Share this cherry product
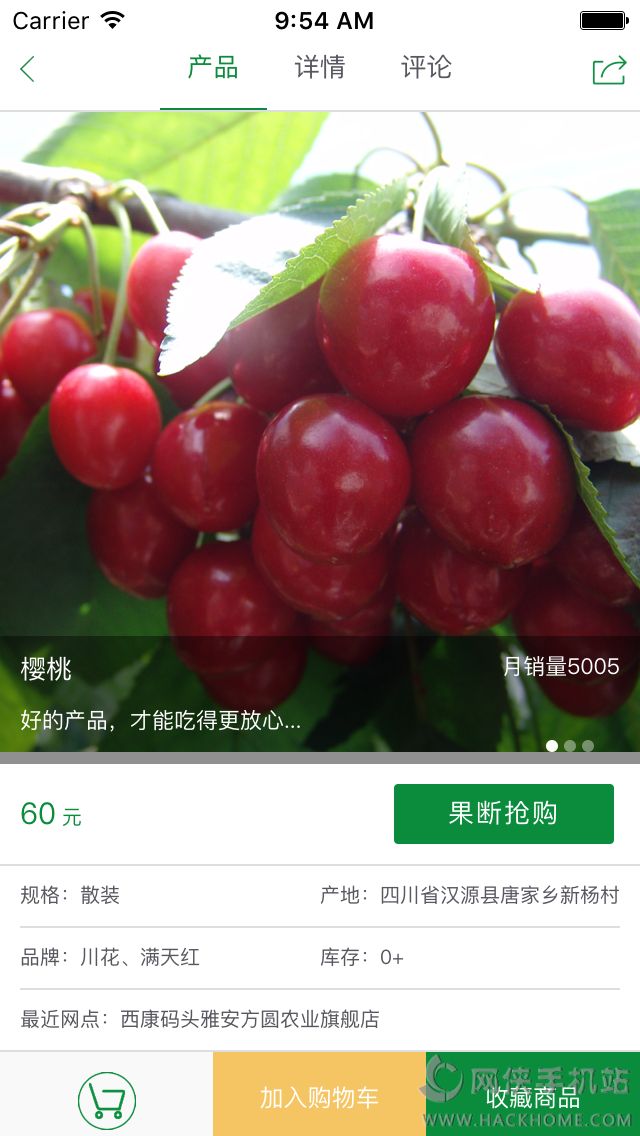Viewport: 640px width, 1136px height. tap(608, 70)
